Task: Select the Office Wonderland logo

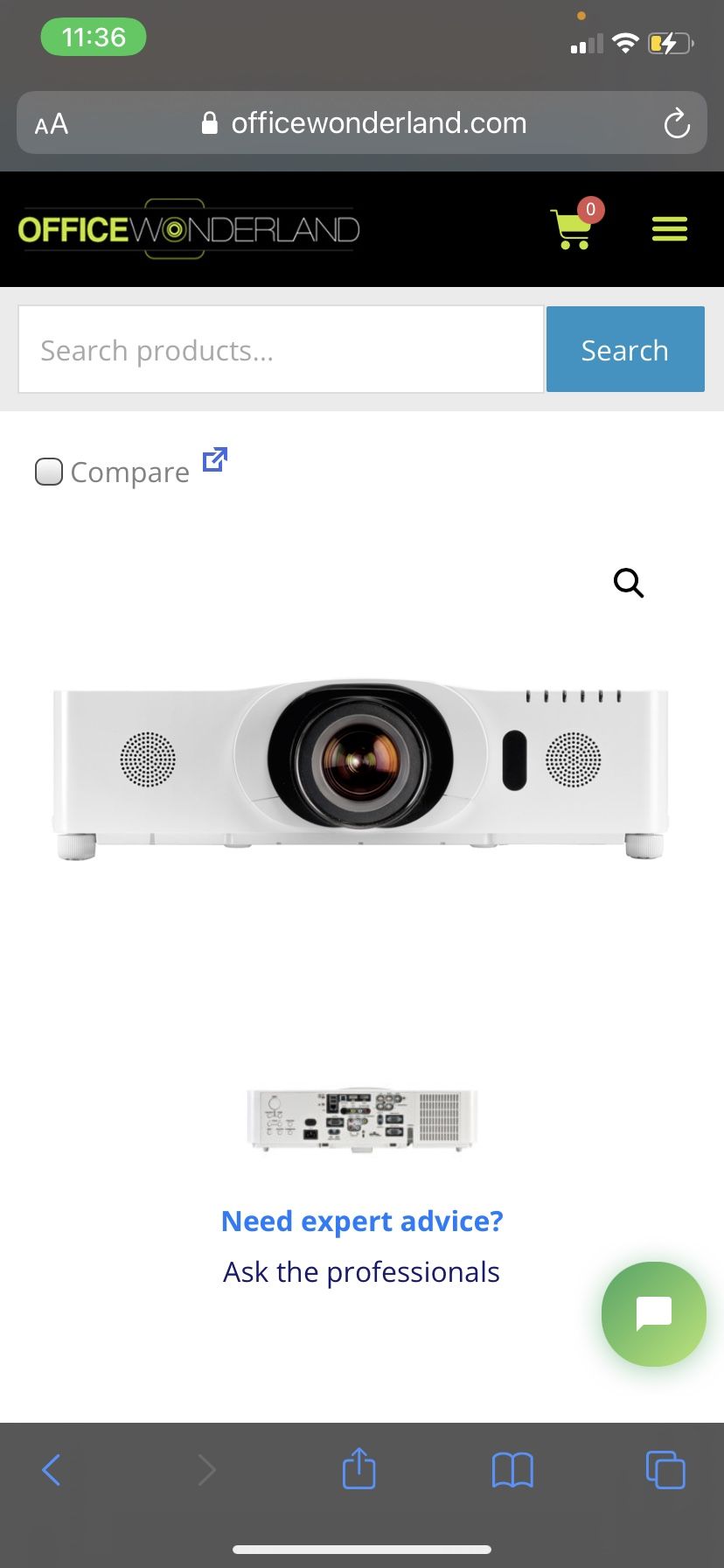Action: point(187,229)
